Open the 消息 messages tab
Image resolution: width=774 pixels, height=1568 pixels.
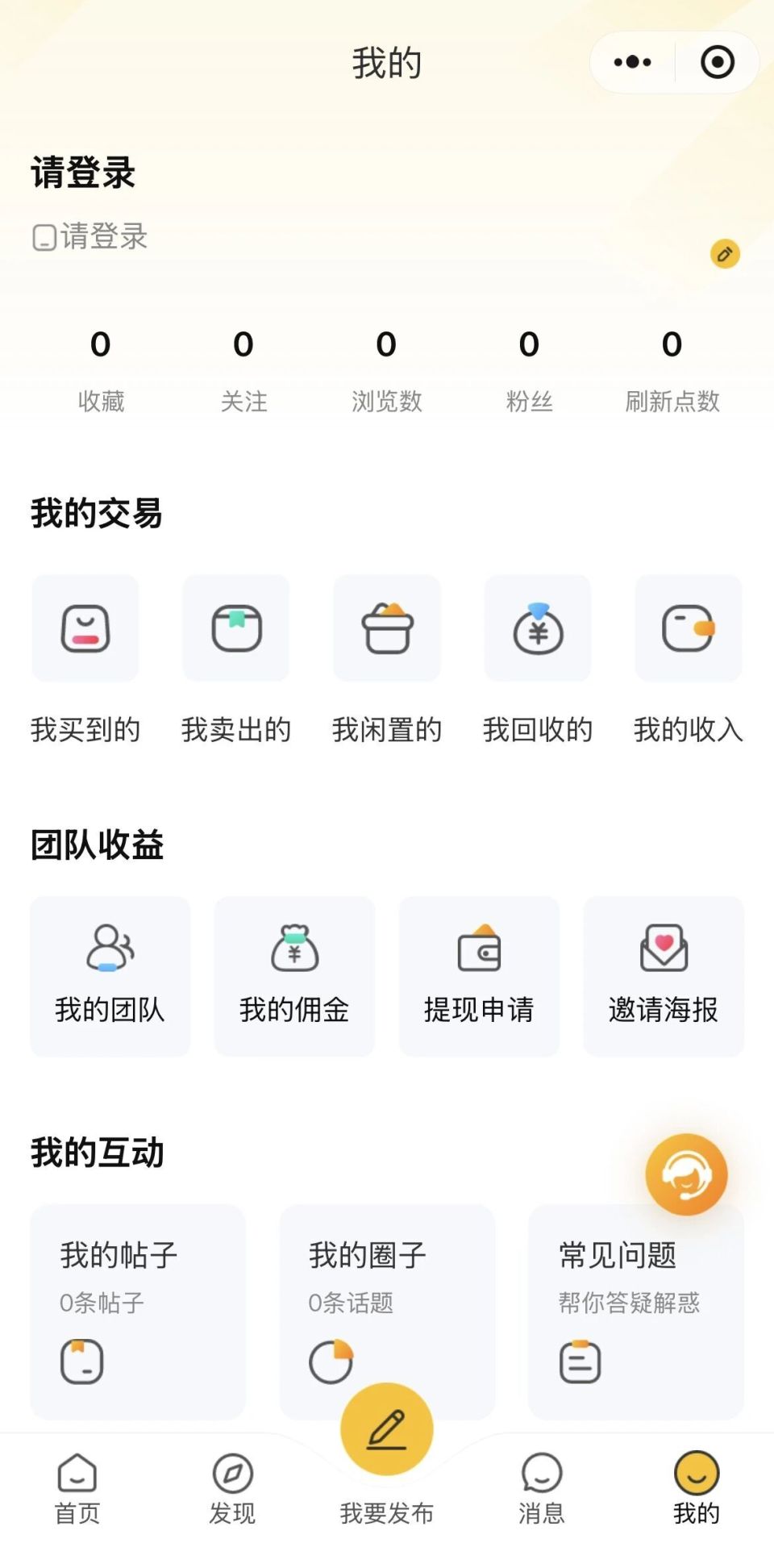[x=541, y=1488]
